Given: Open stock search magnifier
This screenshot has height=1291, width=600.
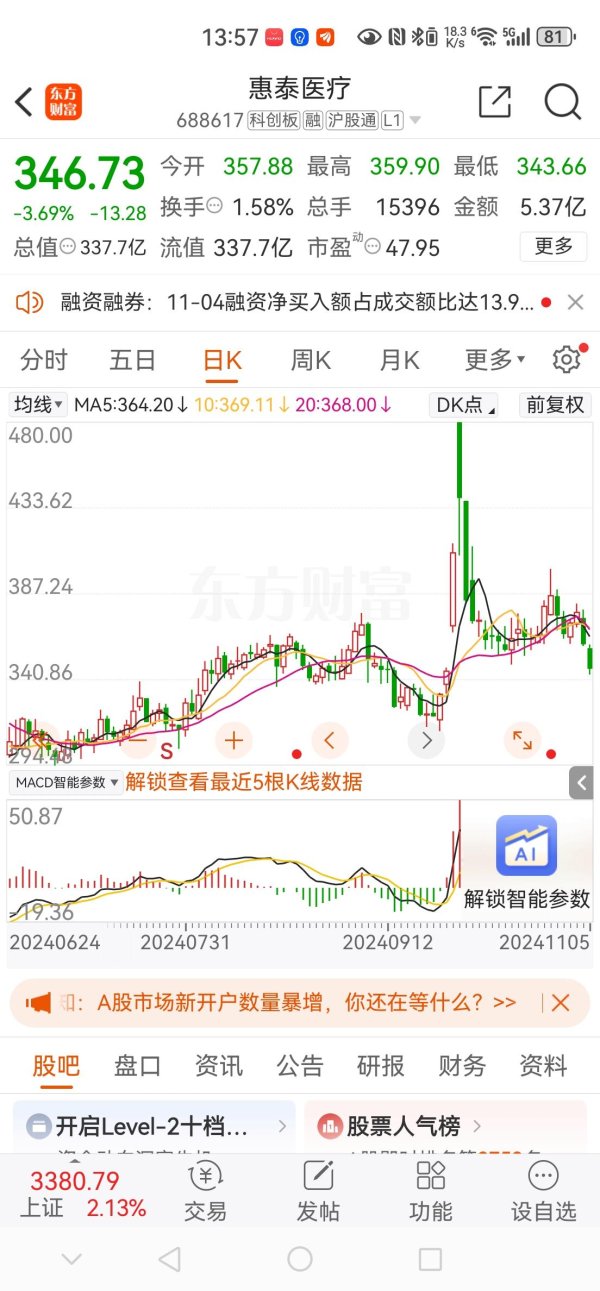Looking at the screenshot, I should click(x=563, y=101).
